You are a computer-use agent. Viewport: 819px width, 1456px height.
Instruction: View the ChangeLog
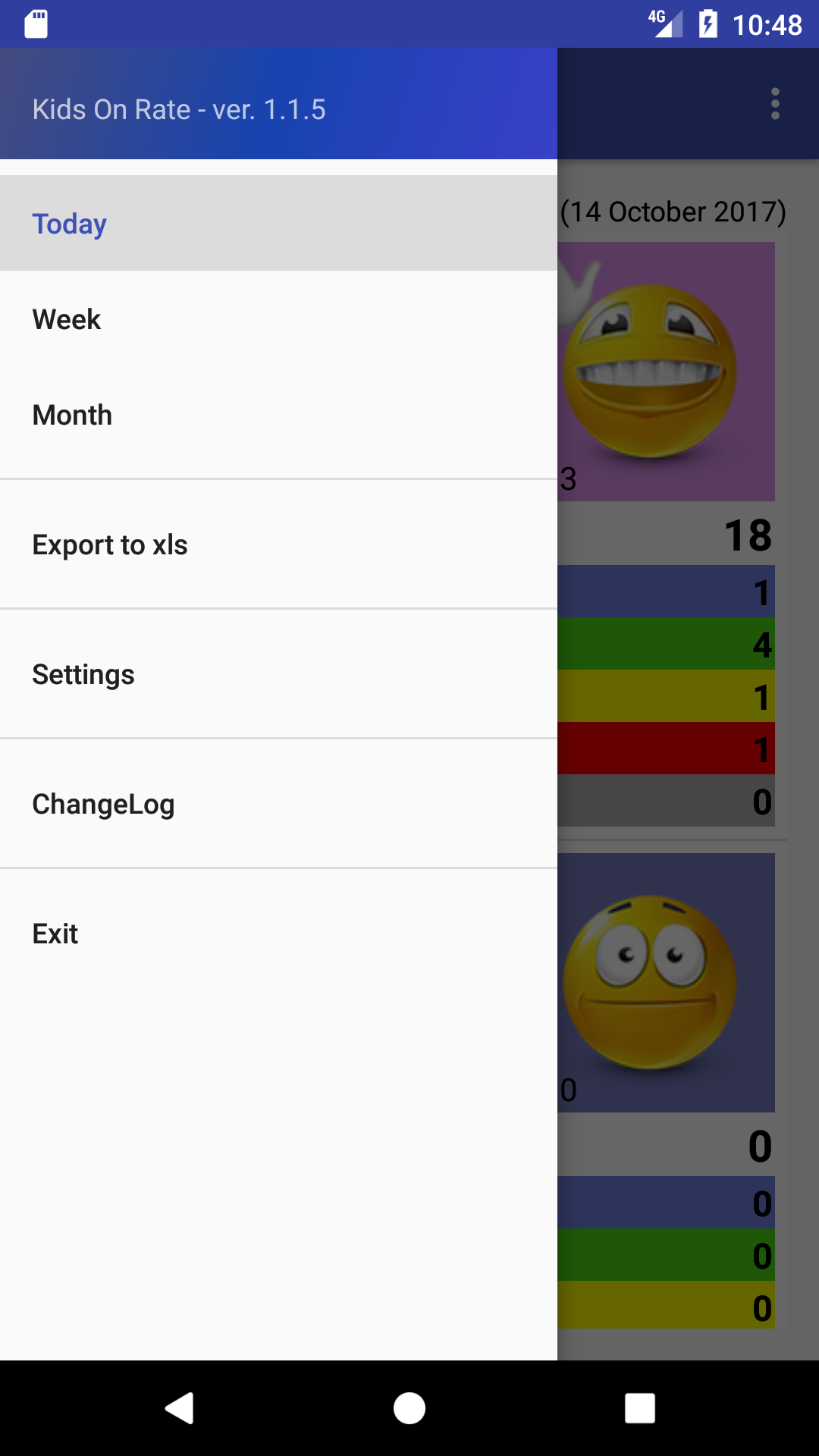[103, 803]
